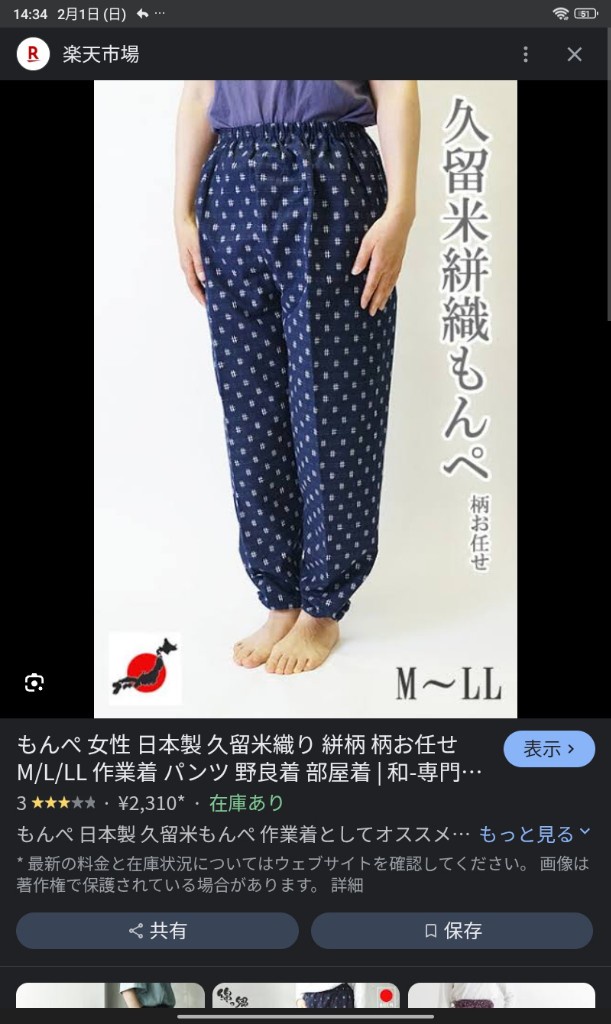
Task: Tap the 表示 button to visit the site
Action: click(x=549, y=748)
